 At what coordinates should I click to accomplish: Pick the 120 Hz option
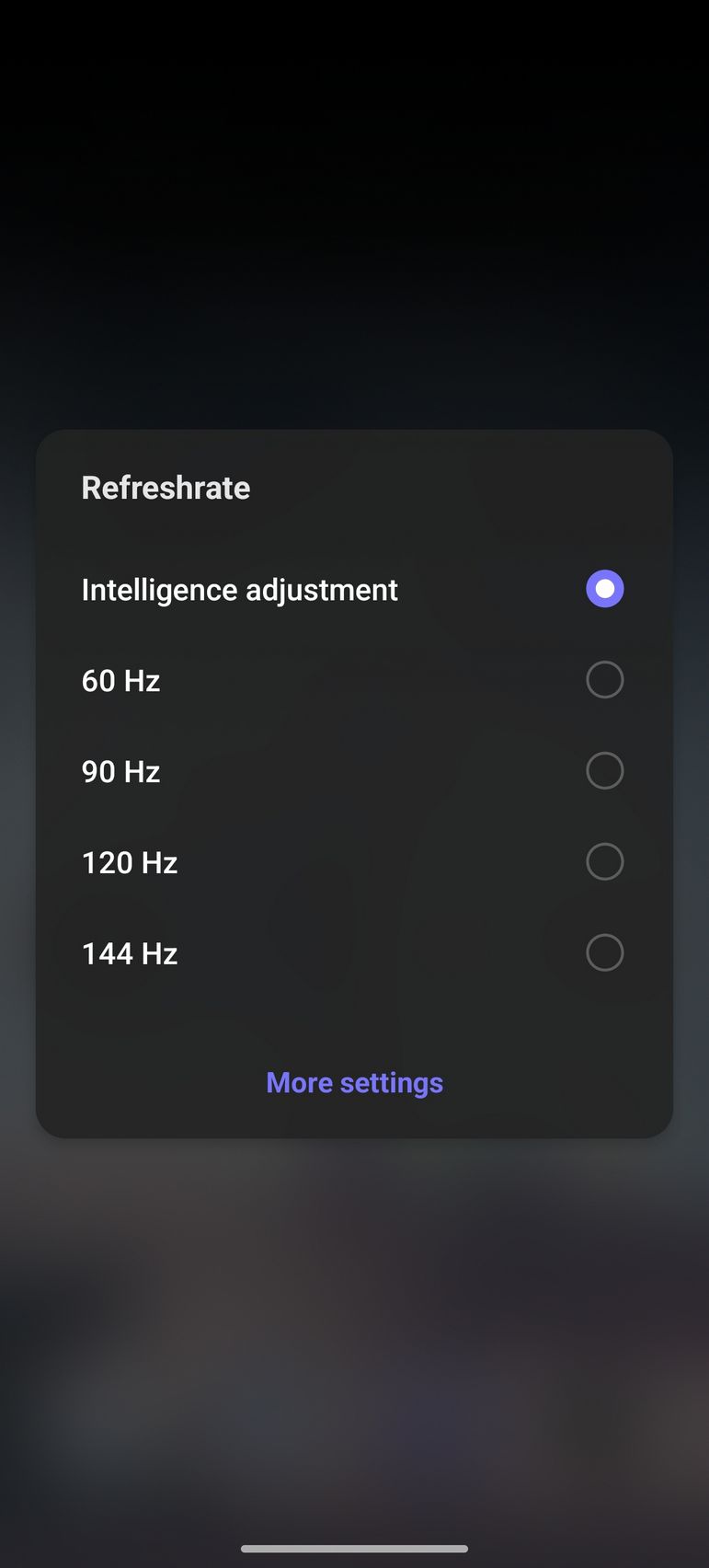604,862
